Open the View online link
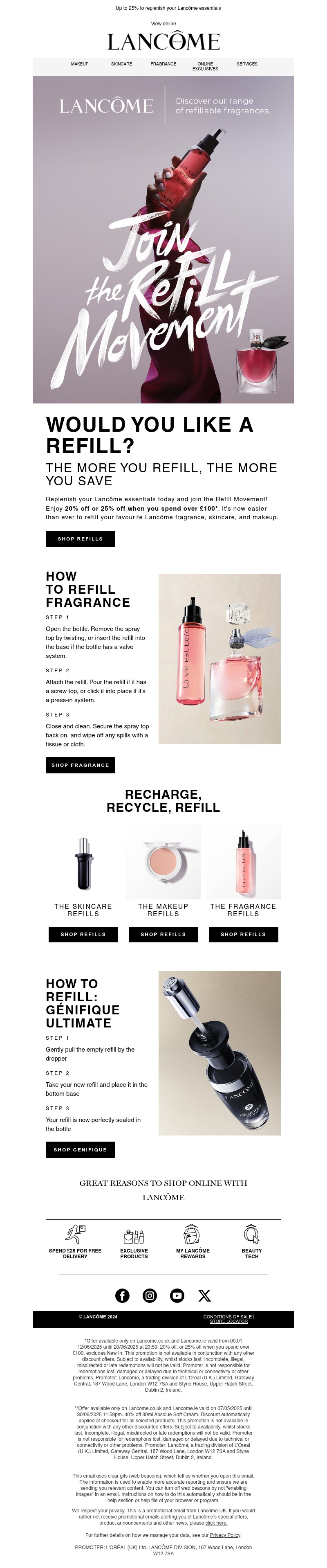327x1568 pixels. (163, 24)
